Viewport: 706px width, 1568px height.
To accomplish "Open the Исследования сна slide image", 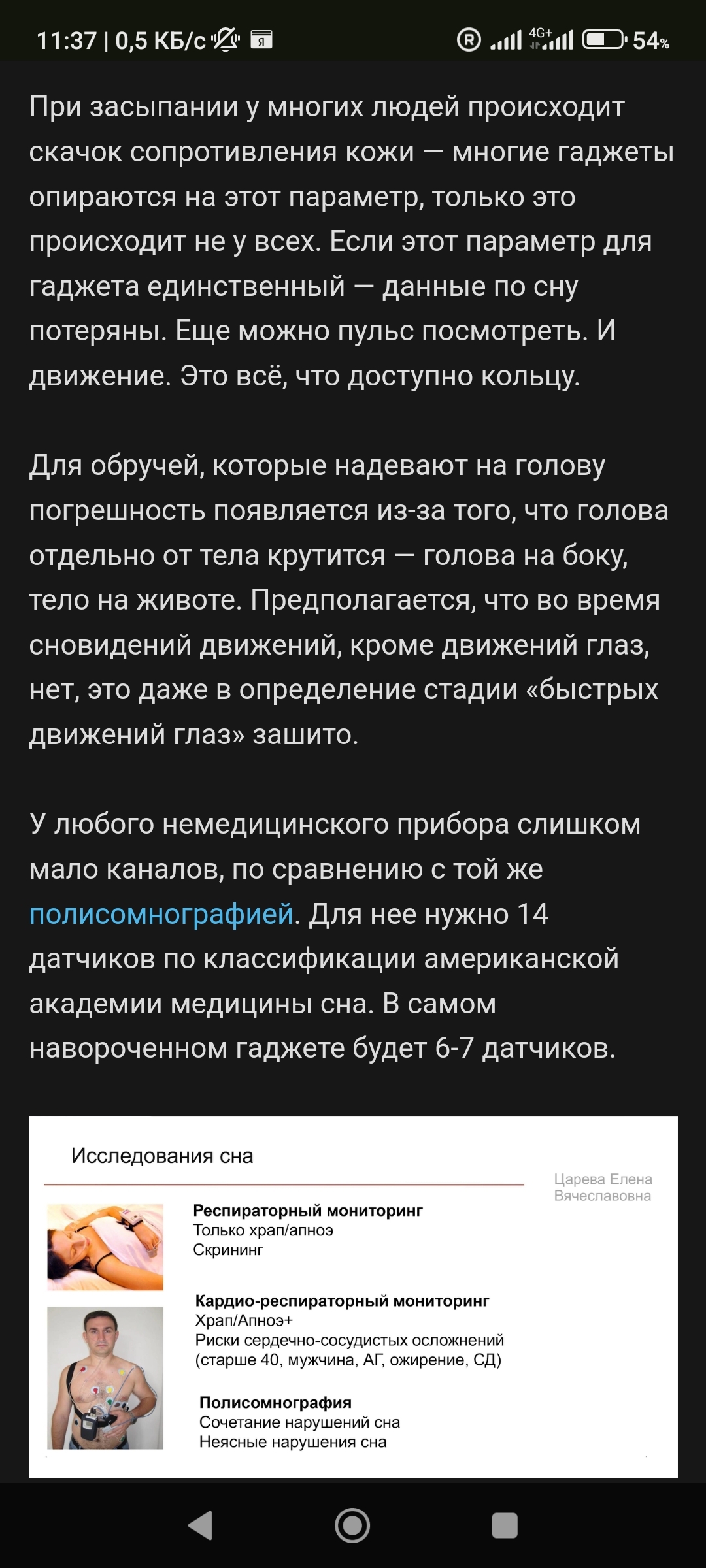I will pos(353,1297).
